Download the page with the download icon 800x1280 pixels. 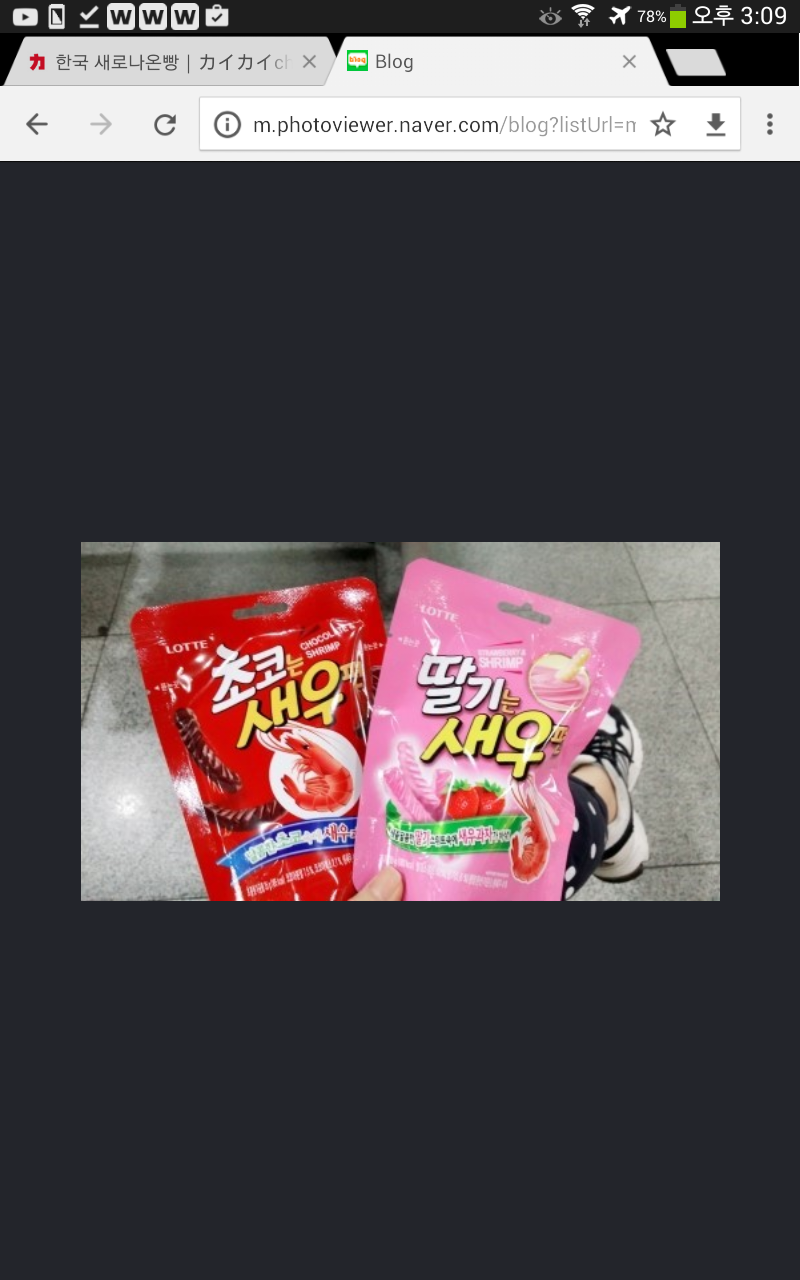tap(716, 125)
